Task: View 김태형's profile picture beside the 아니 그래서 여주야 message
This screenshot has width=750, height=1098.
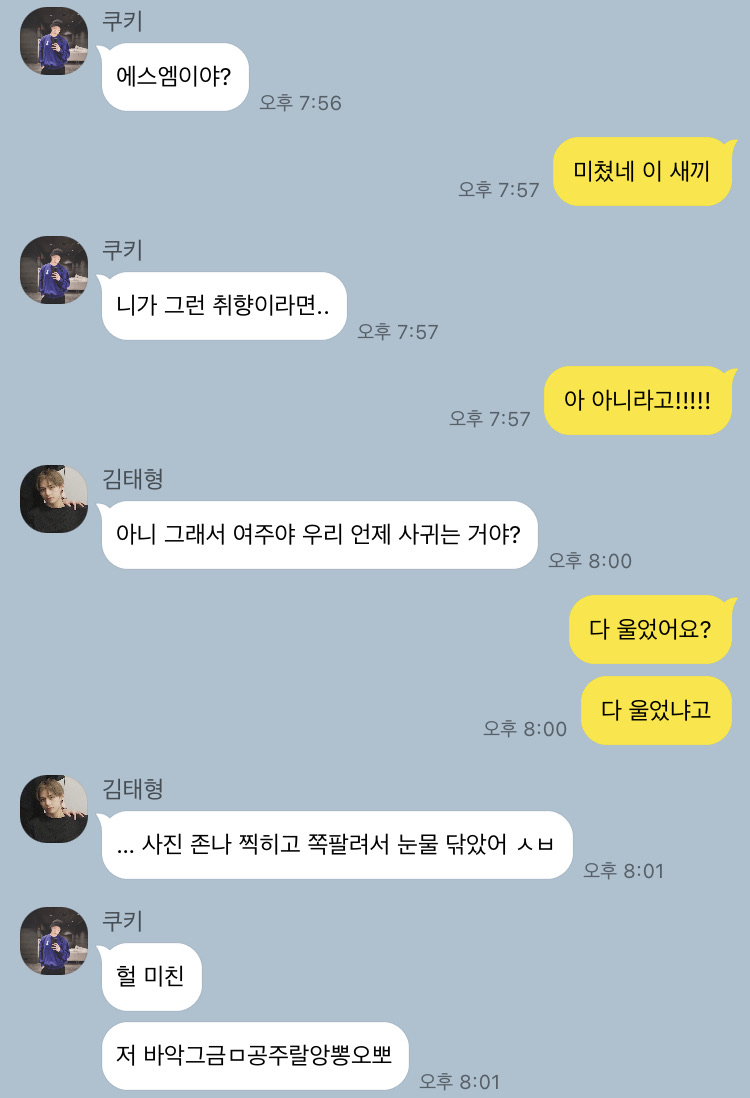Action: point(54,499)
